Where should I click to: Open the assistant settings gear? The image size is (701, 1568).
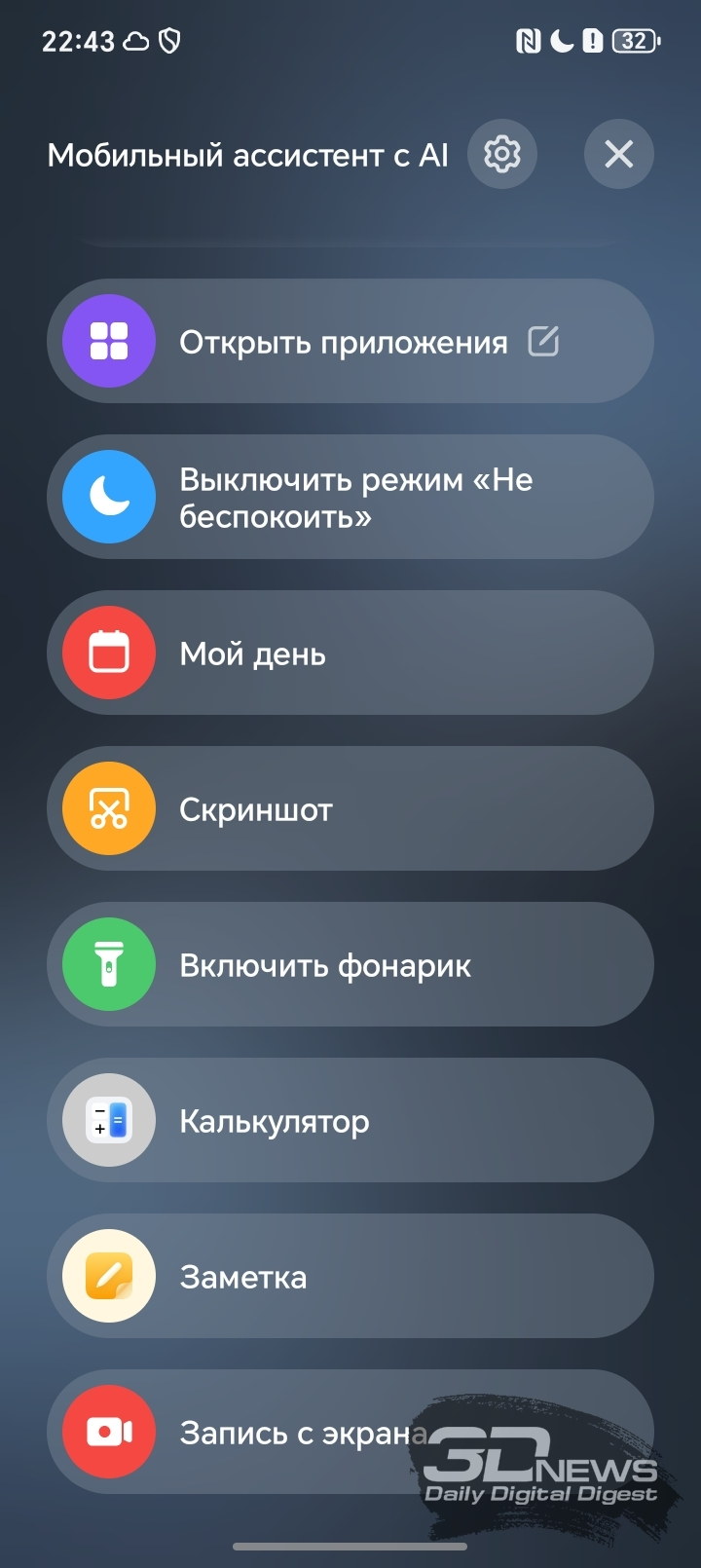[x=501, y=154]
